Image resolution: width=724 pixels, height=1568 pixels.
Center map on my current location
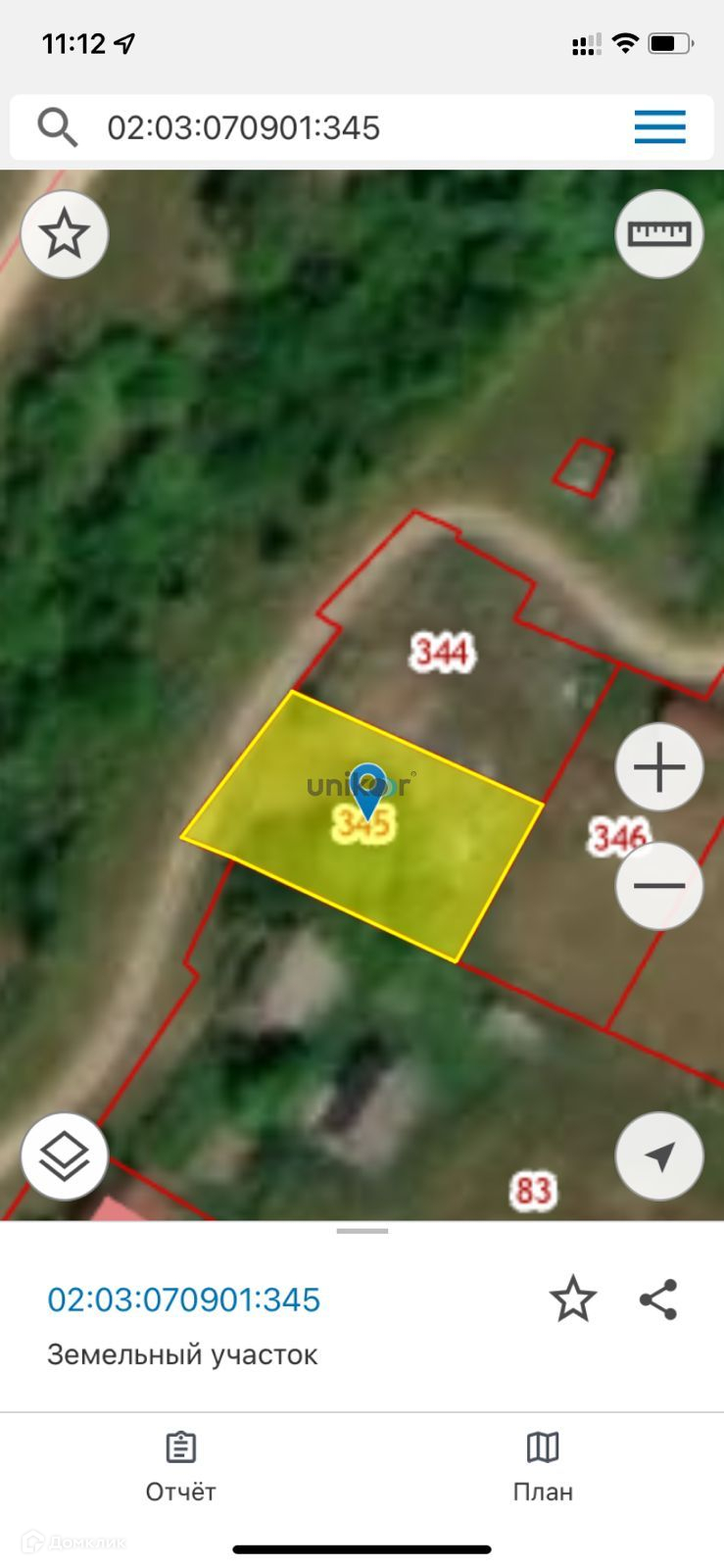[x=659, y=1156]
